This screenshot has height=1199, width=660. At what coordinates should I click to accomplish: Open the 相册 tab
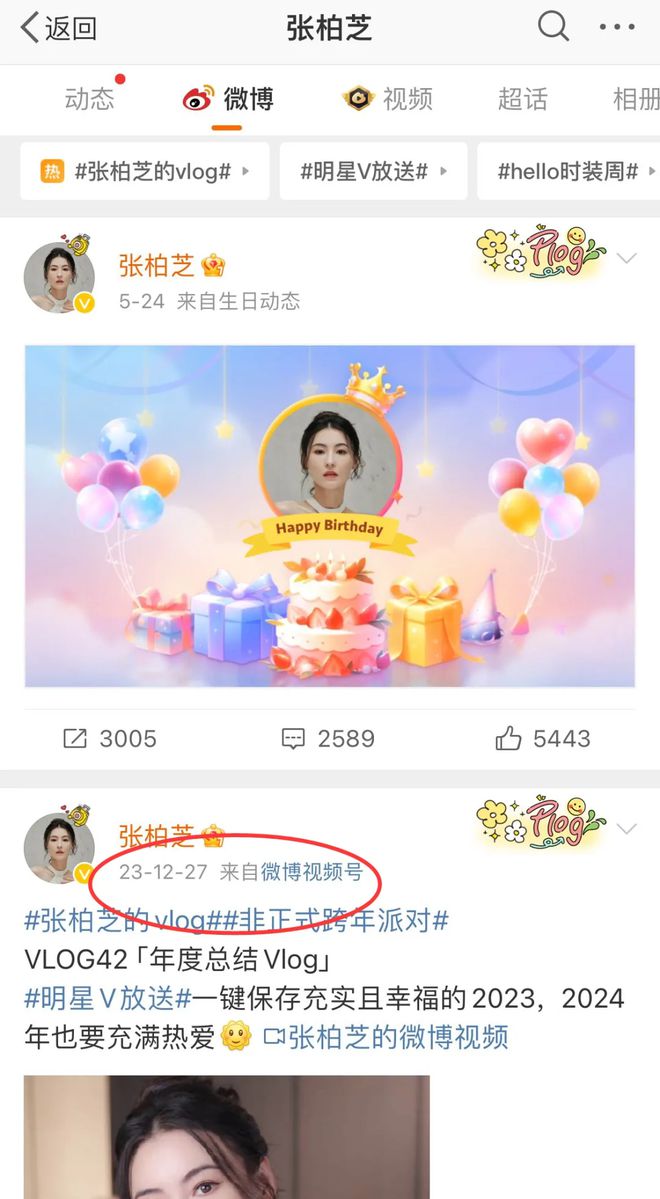click(x=636, y=99)
